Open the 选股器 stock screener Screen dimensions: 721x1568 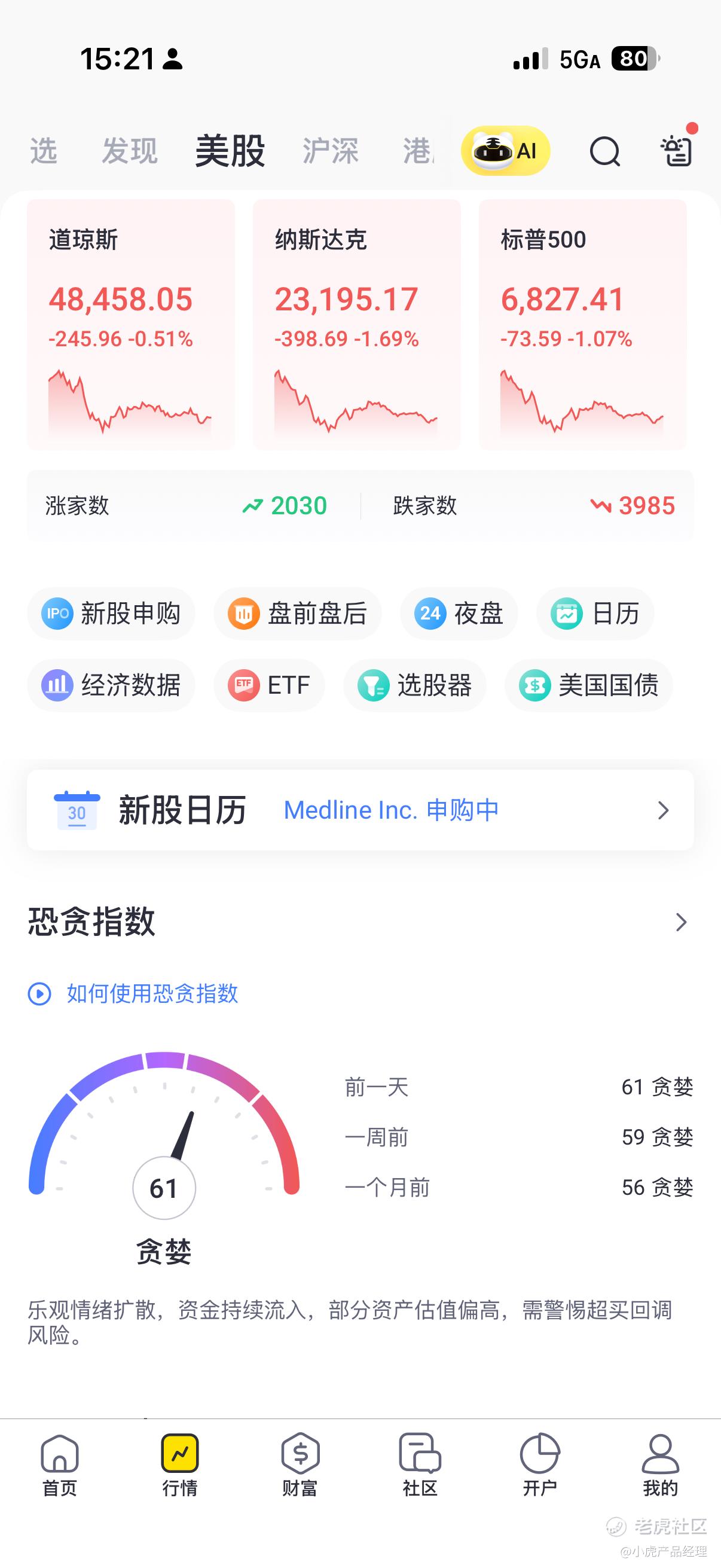pos(414,685)
